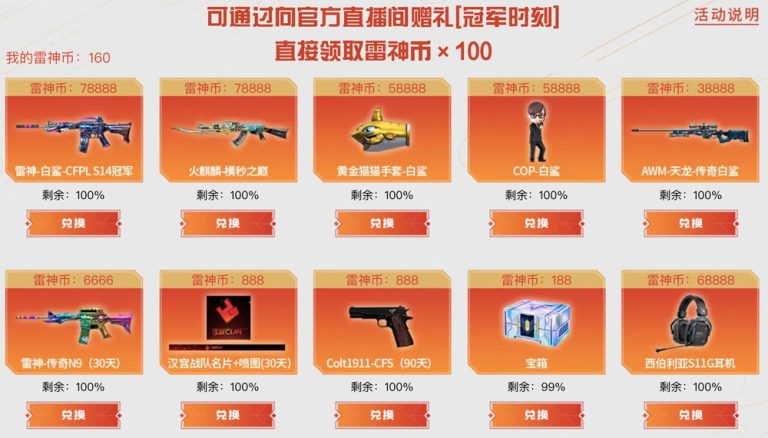Tap 兑换 under 火麒麟-横秒之巅
Screen dimensions: 768x438
(227, 223)
